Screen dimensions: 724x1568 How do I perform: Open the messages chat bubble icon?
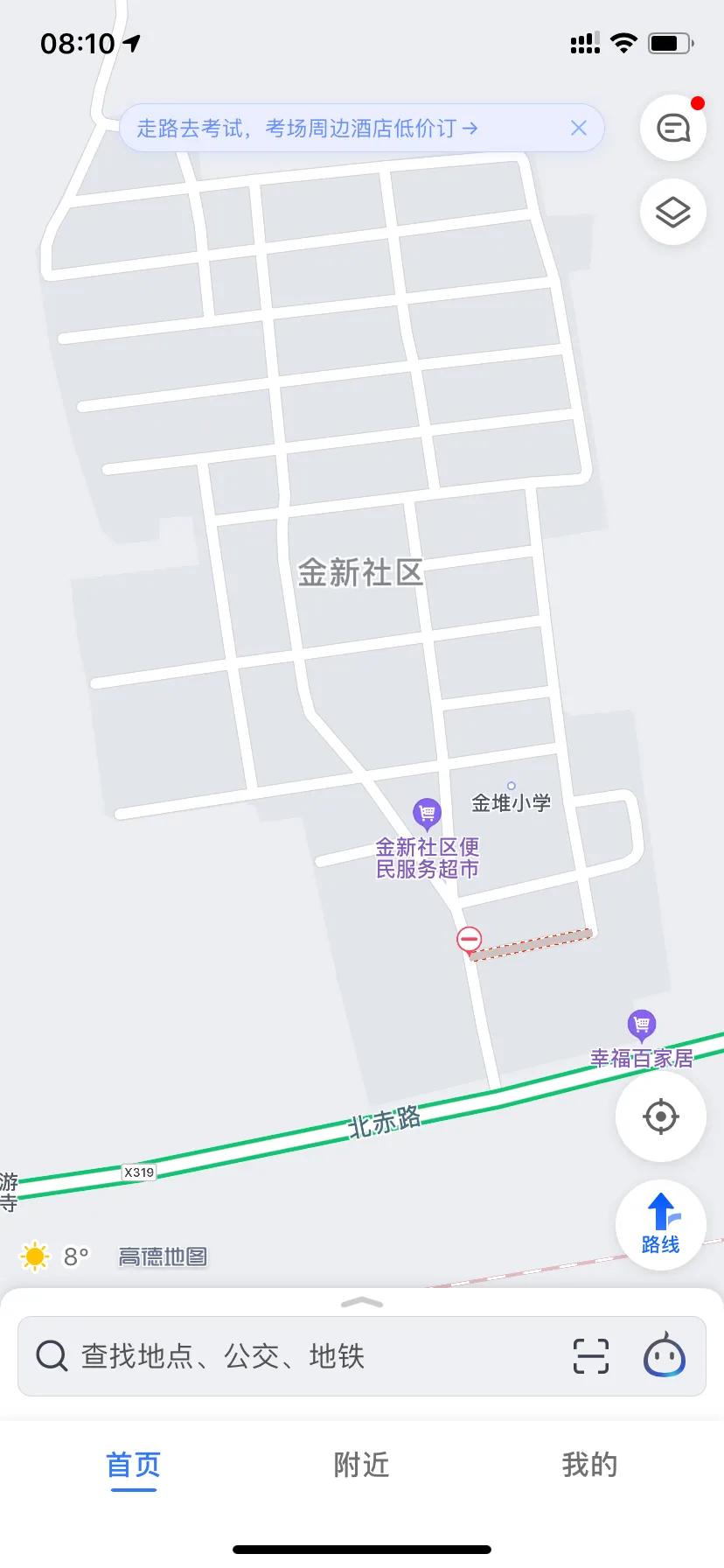click(x=672, y=128)
